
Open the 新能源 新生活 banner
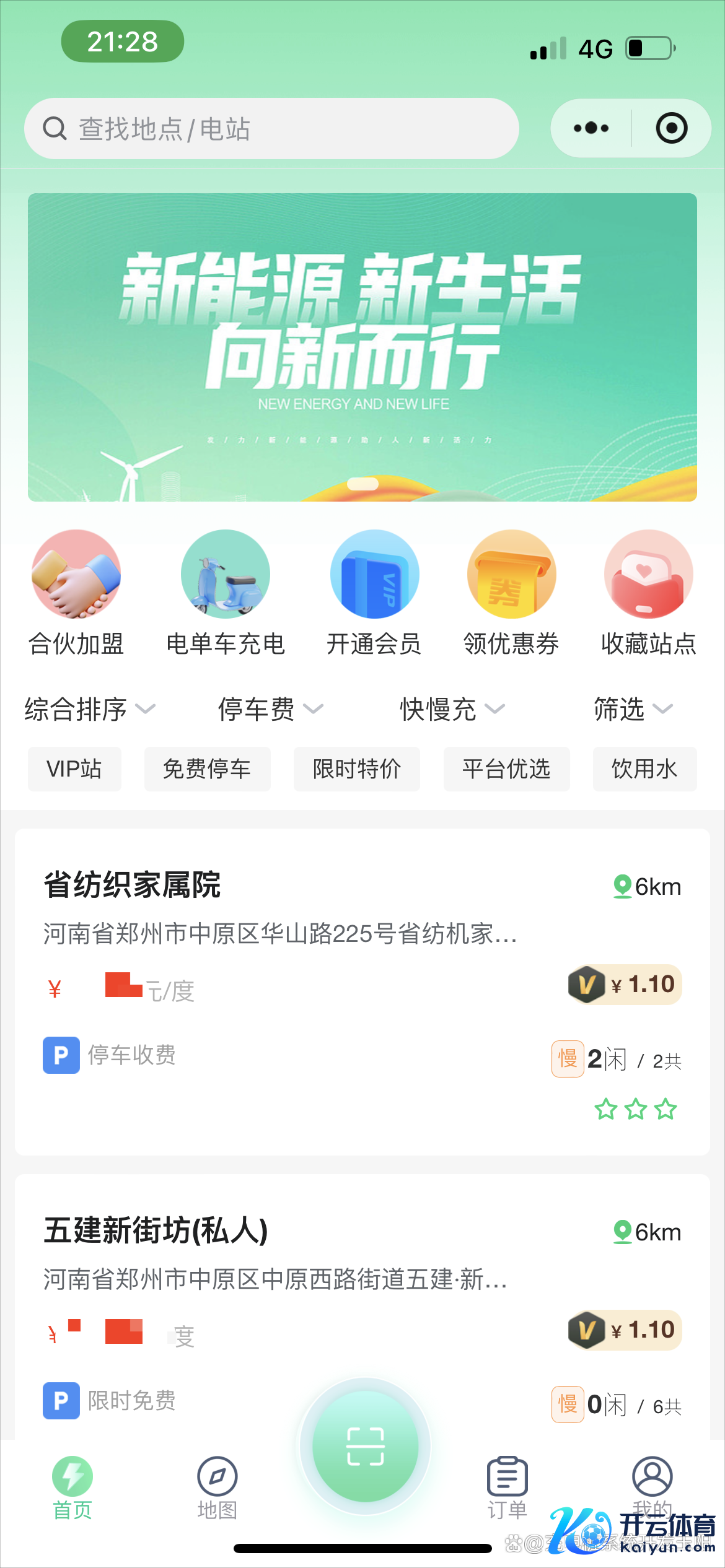pyautogui.click(x=362, y=347)
